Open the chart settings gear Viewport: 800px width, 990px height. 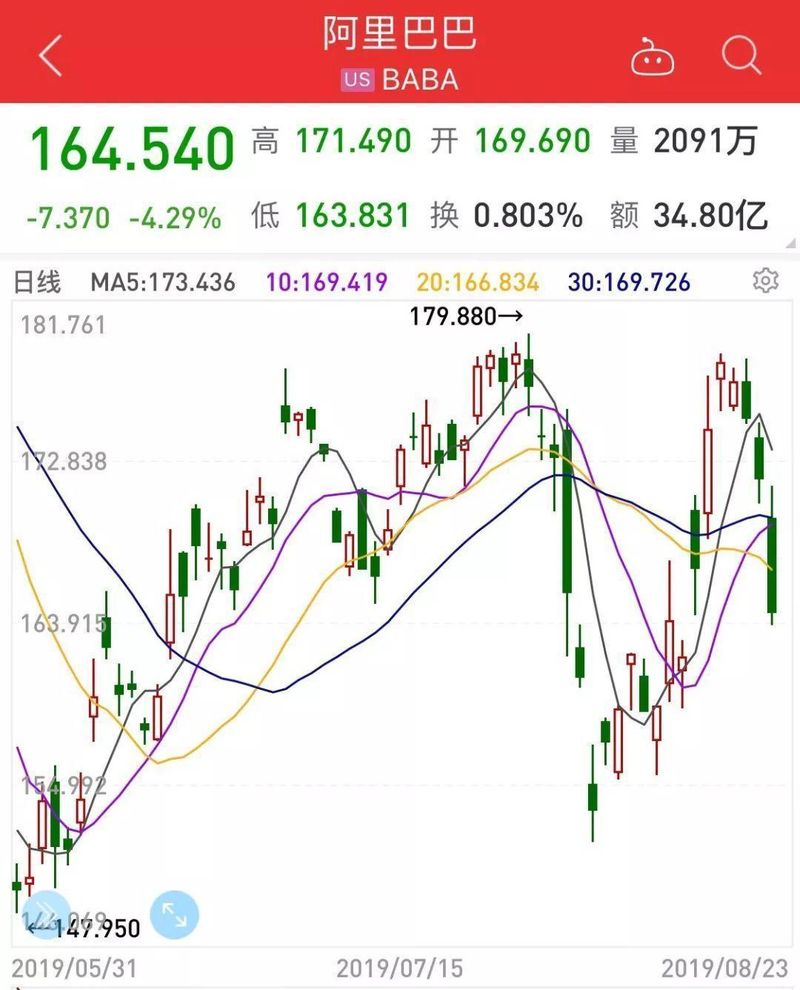(x=765, y=281)
